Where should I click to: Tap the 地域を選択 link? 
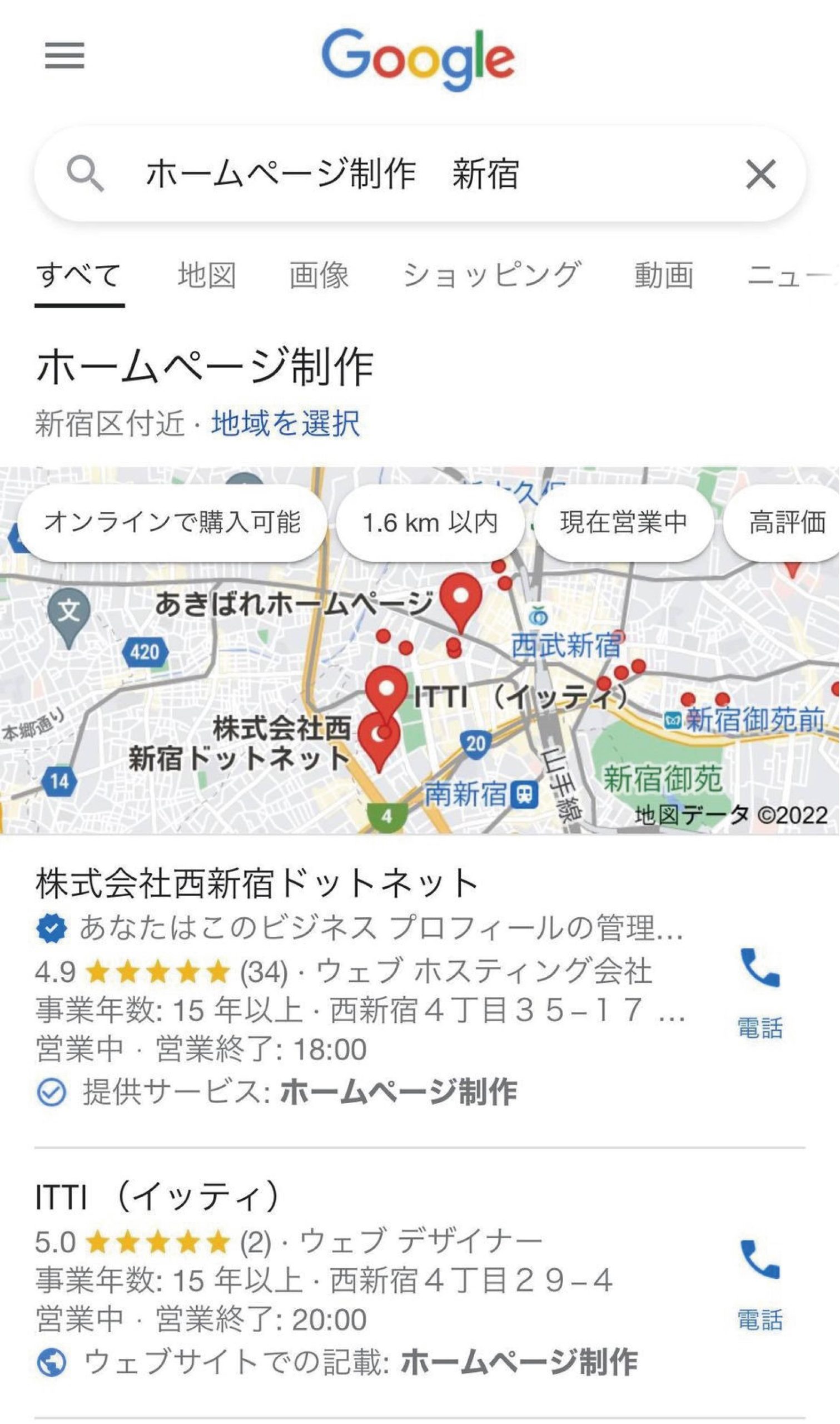[285, 423]
